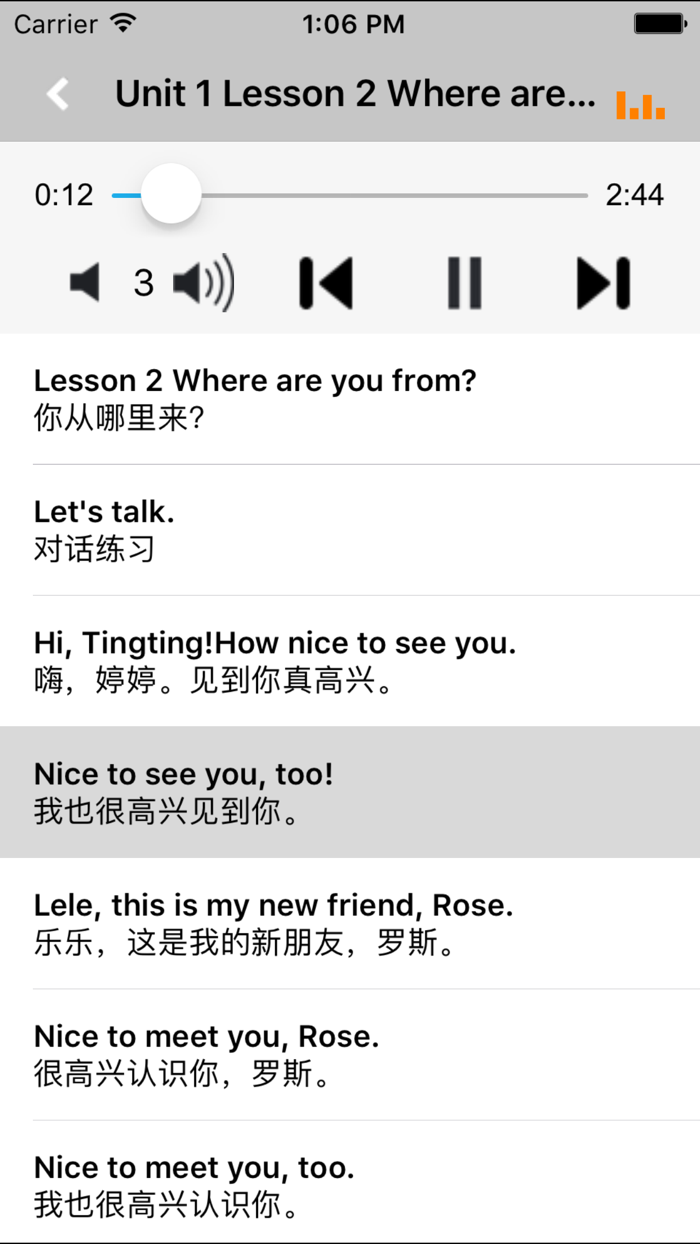Screen dimensions: 700x1244
Task: Skip to the next track
Action: point(603,282)
